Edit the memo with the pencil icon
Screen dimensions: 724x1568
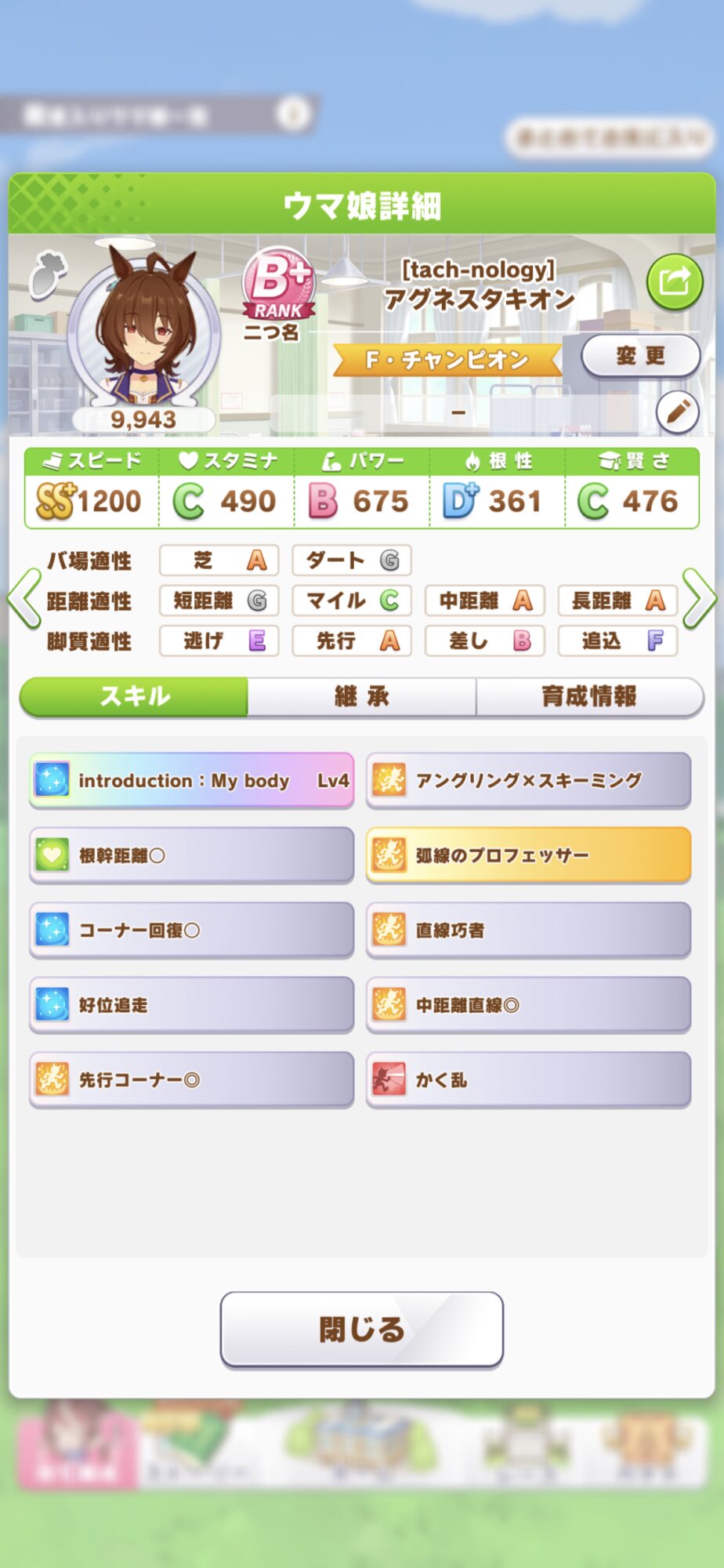(x=677, y=412)
